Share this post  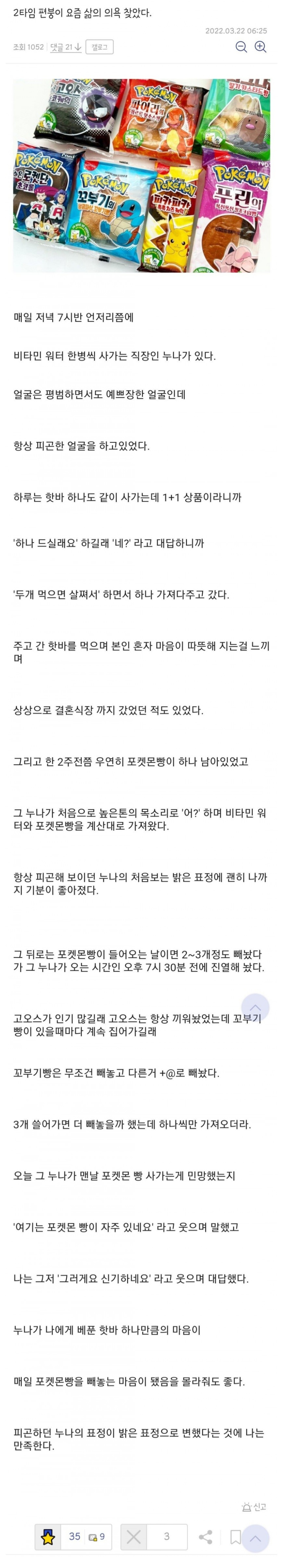pos(206,1537)
